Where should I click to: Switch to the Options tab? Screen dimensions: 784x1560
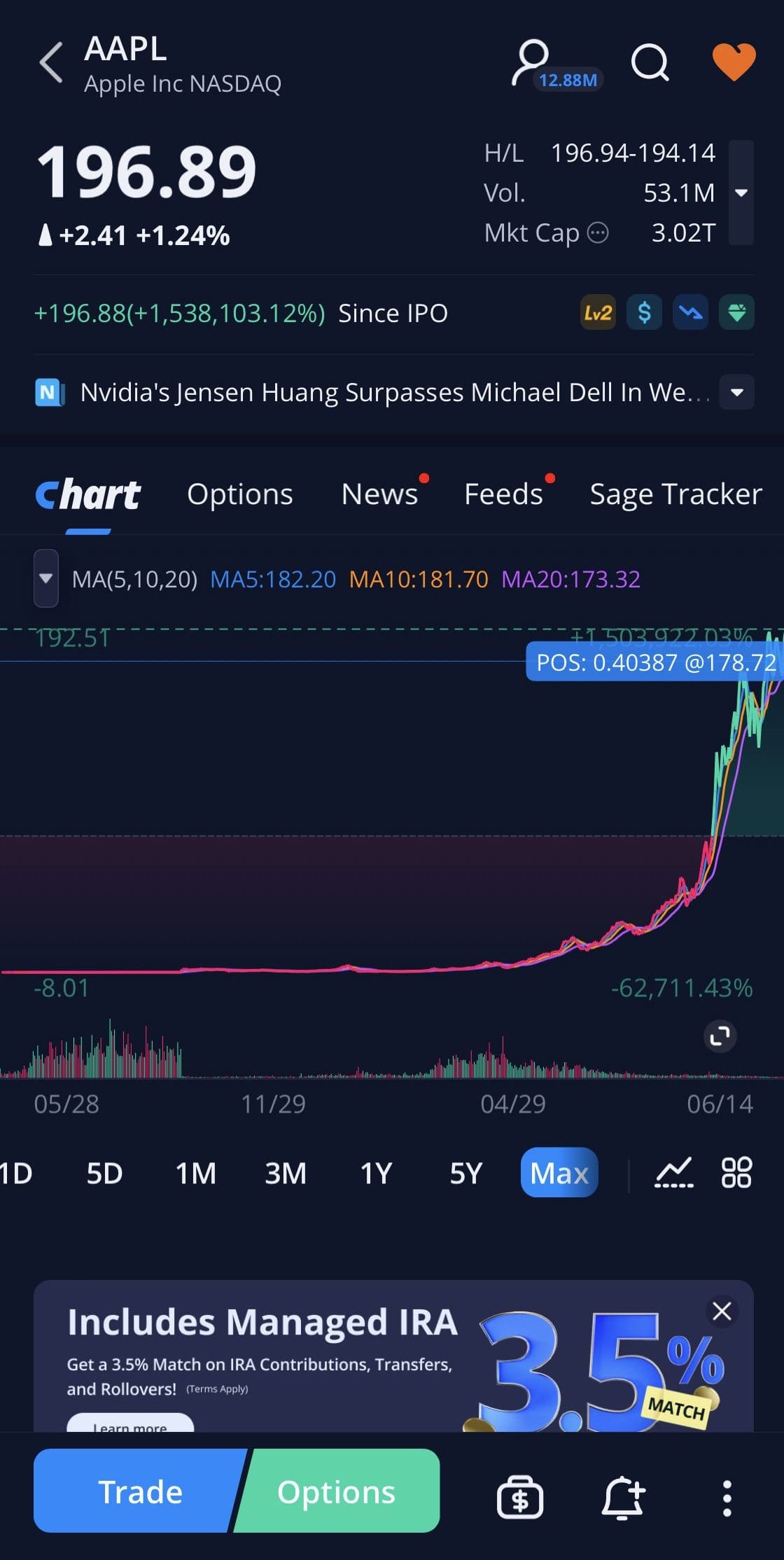[x=239, y=494]
